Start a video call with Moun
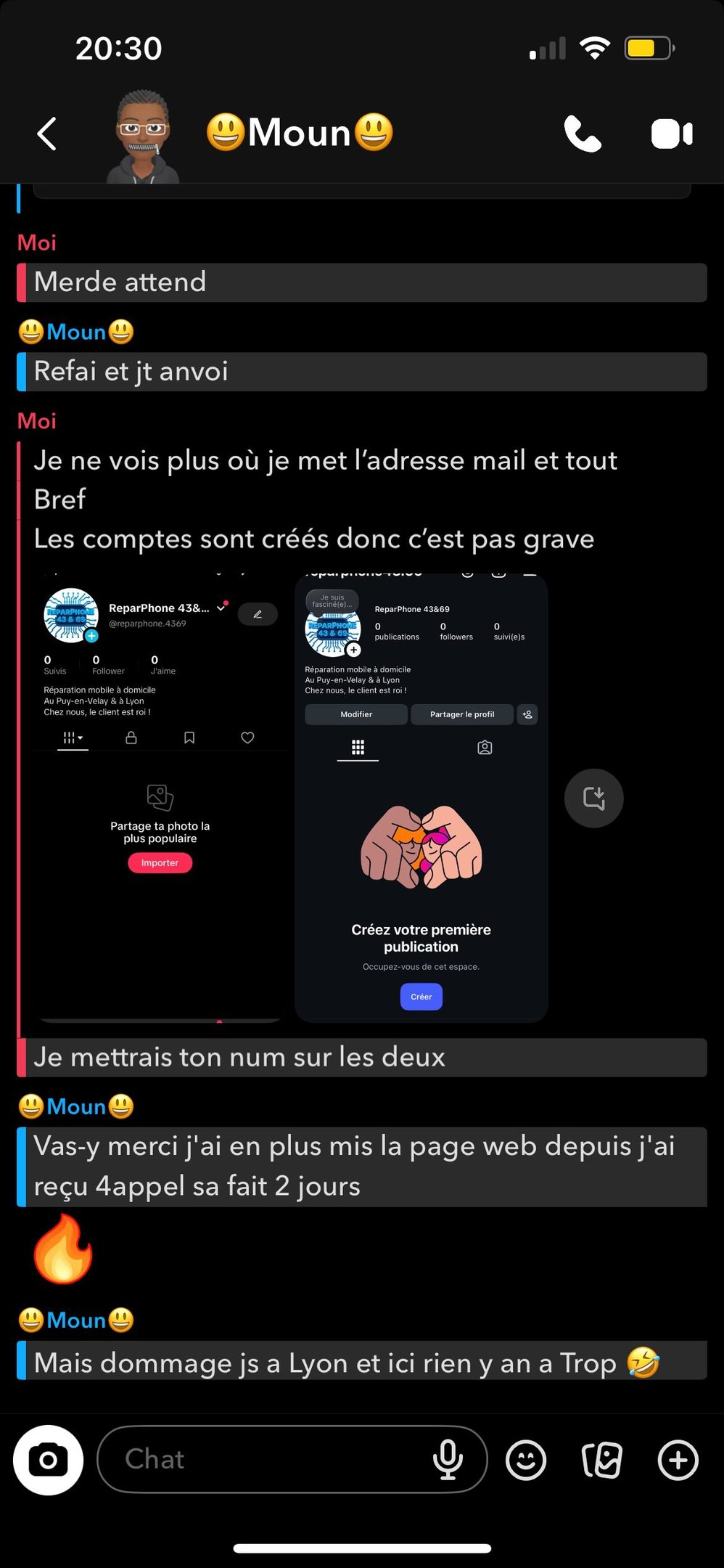 point(672,134)
